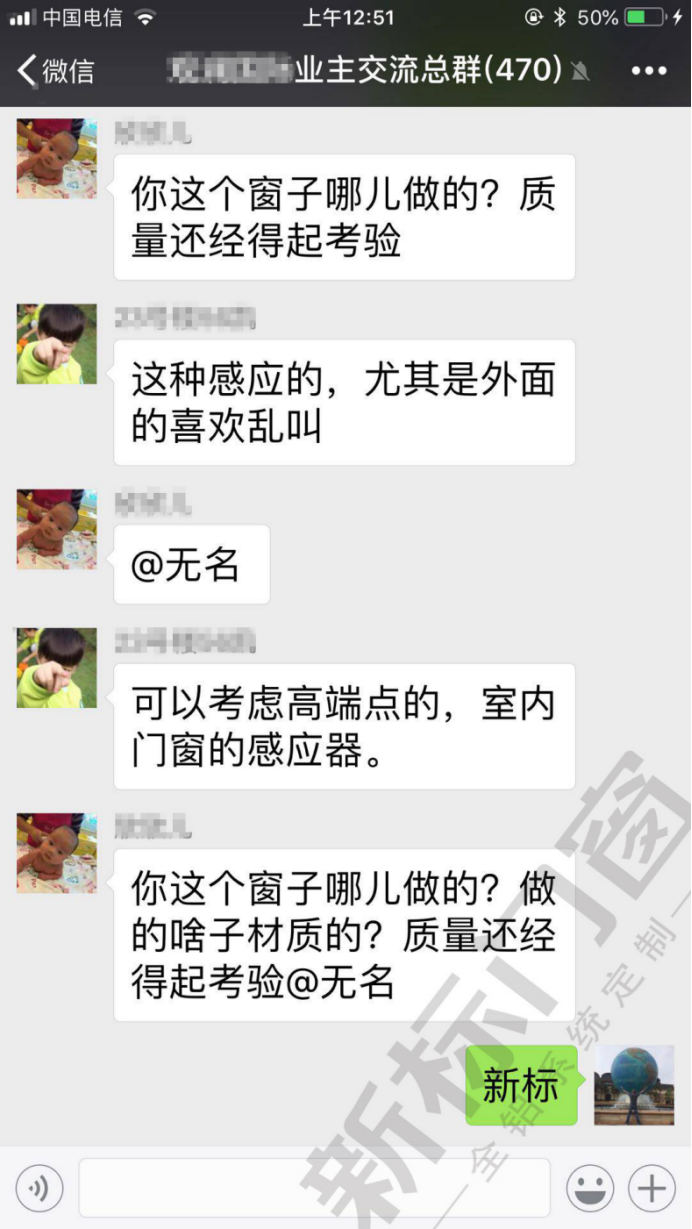Open the emoji sticker panel
The width and height of the screenshot is (692, 1229).
590,1188
